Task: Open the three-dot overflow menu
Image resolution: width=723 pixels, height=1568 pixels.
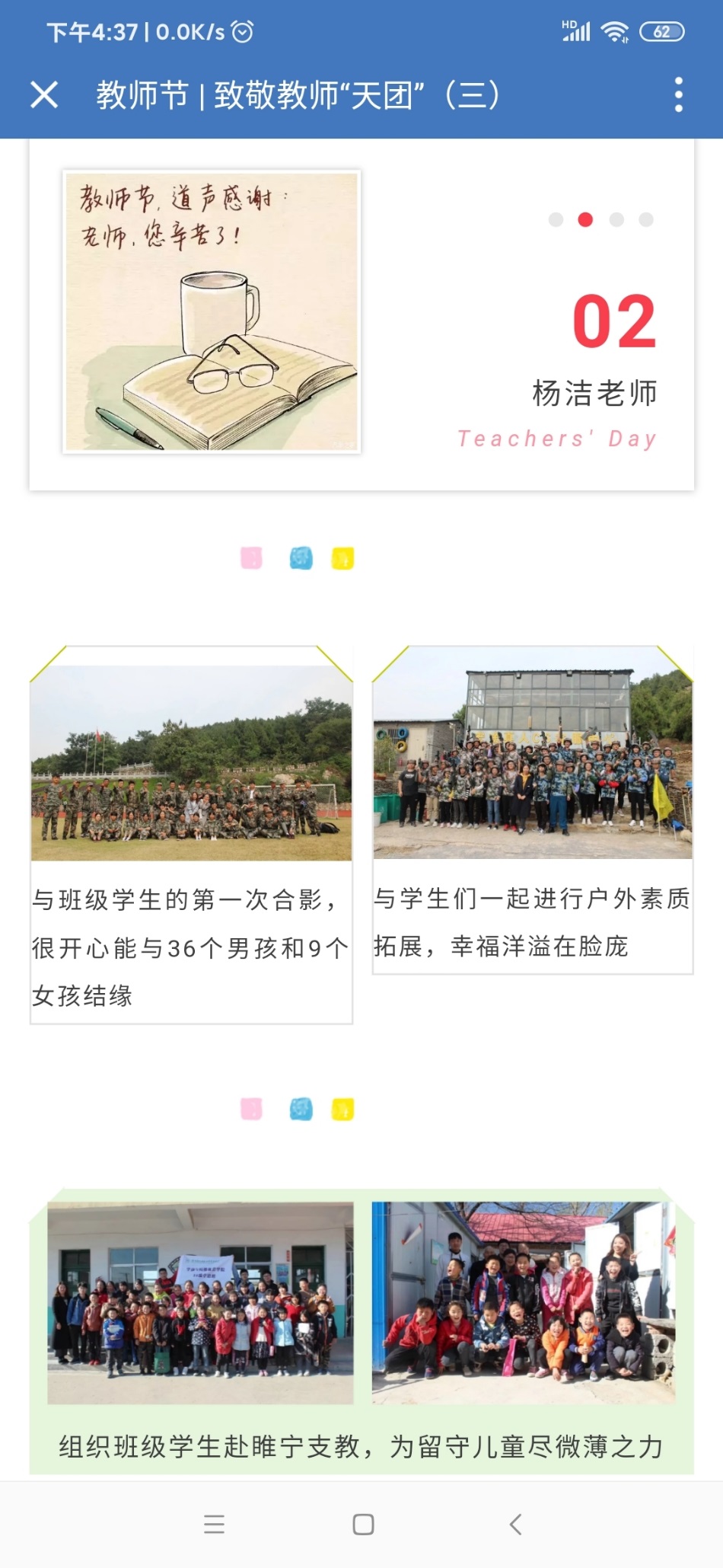Action: (x=678, y=95)
